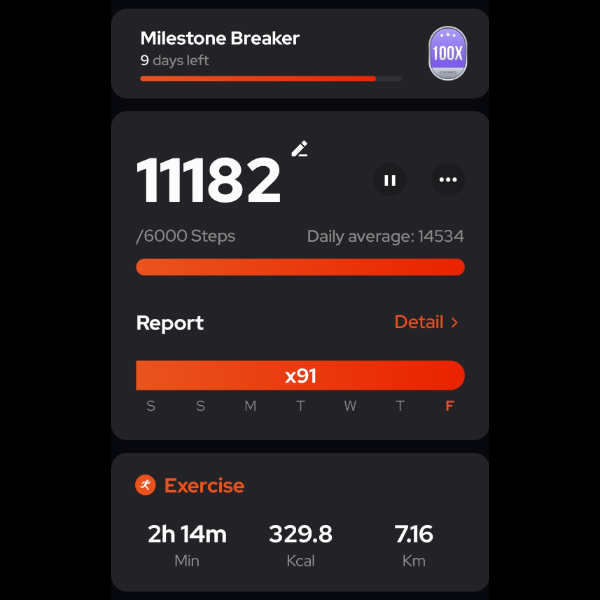Open the three-dot more options menu
The image size is (600, 600).
[447, 180]
